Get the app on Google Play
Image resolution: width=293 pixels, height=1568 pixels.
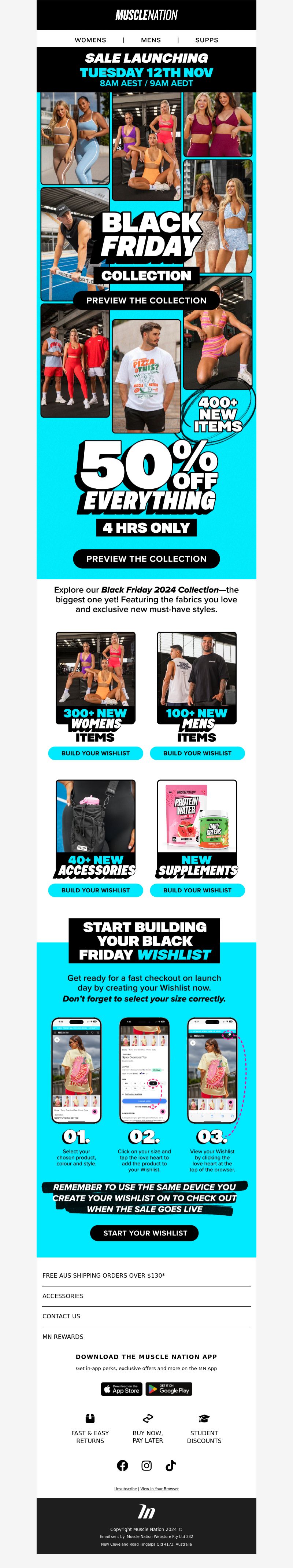pyautogui.click(x=170, y=1390)
